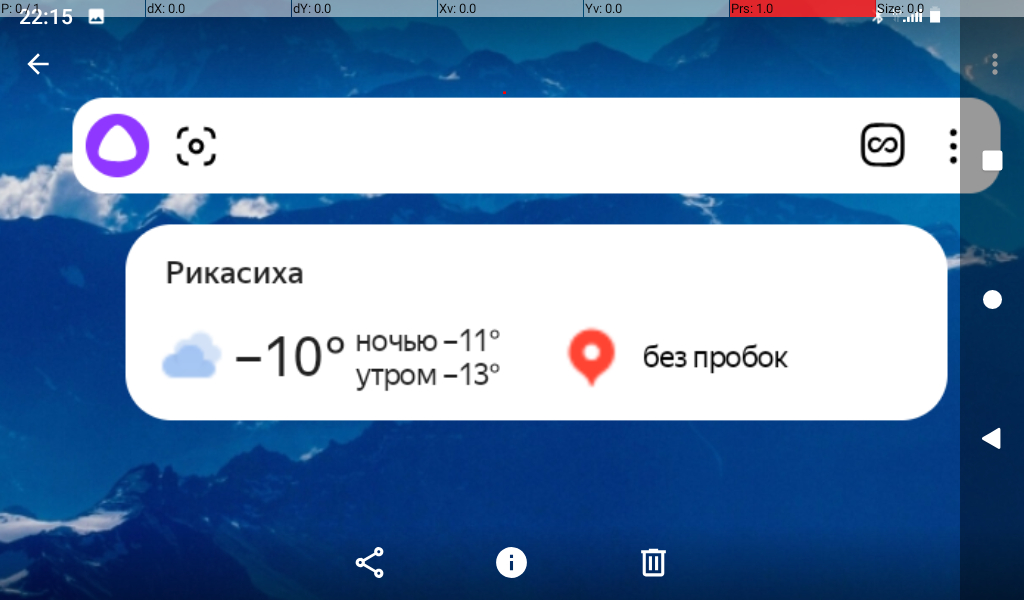Tap the system home button
The height and width of the screenshot is (600, 1024).
click(992, 299)
